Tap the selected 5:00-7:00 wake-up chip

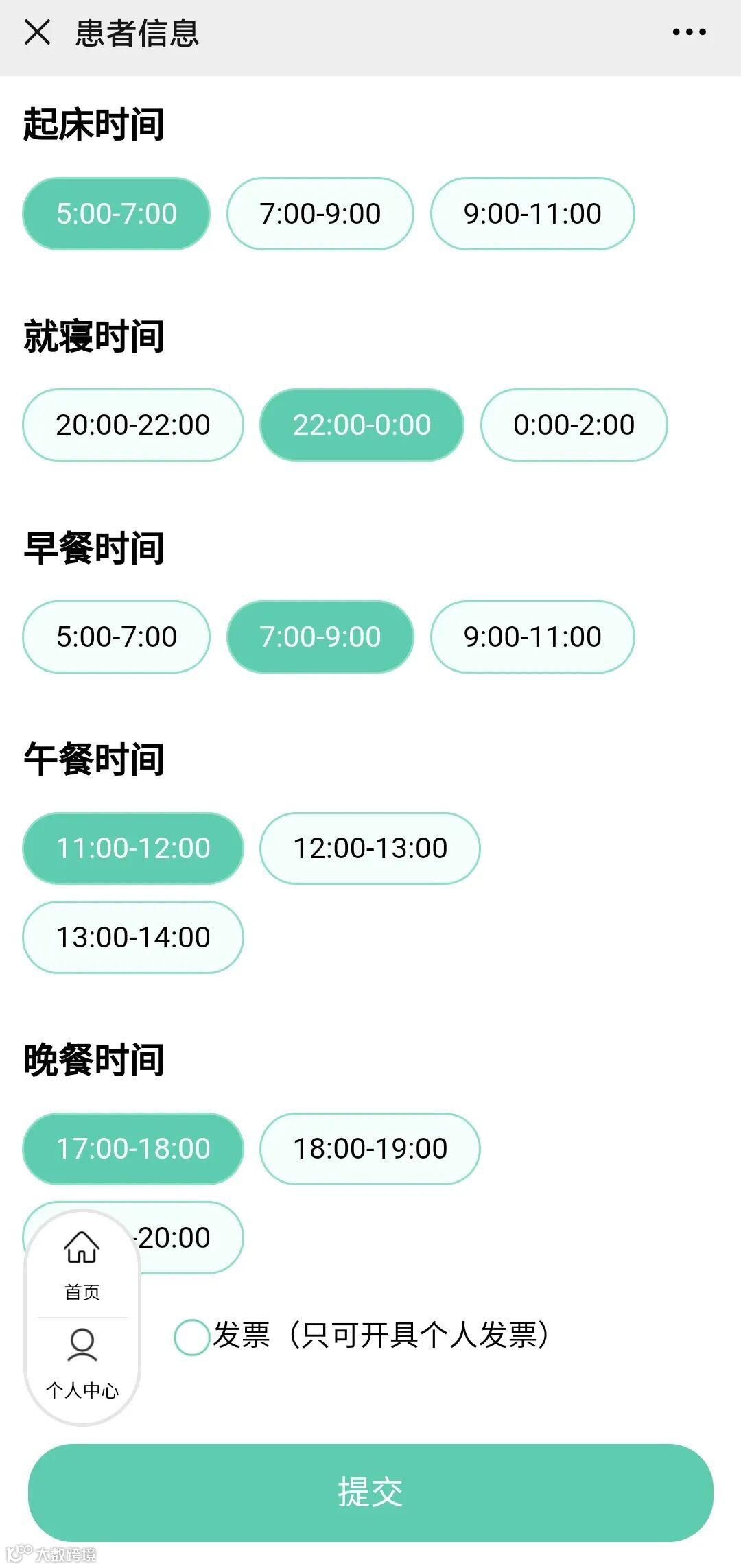[x=117, y=214]
